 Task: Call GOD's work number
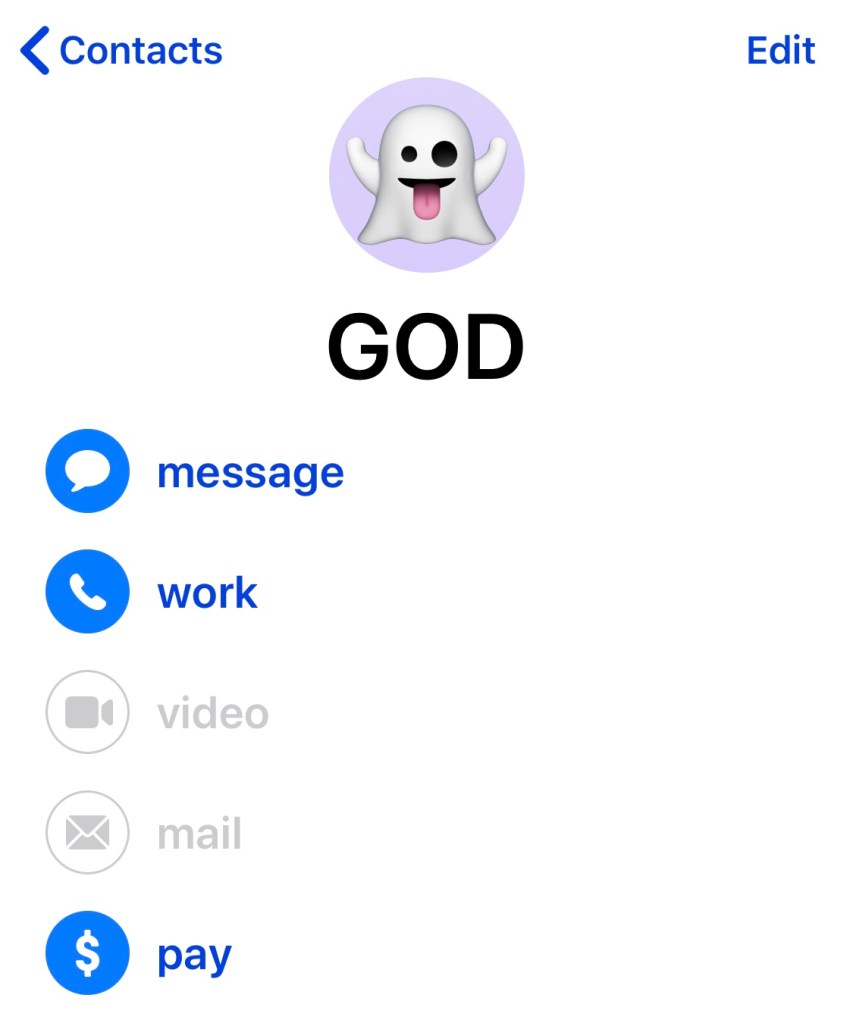(88, 592)
